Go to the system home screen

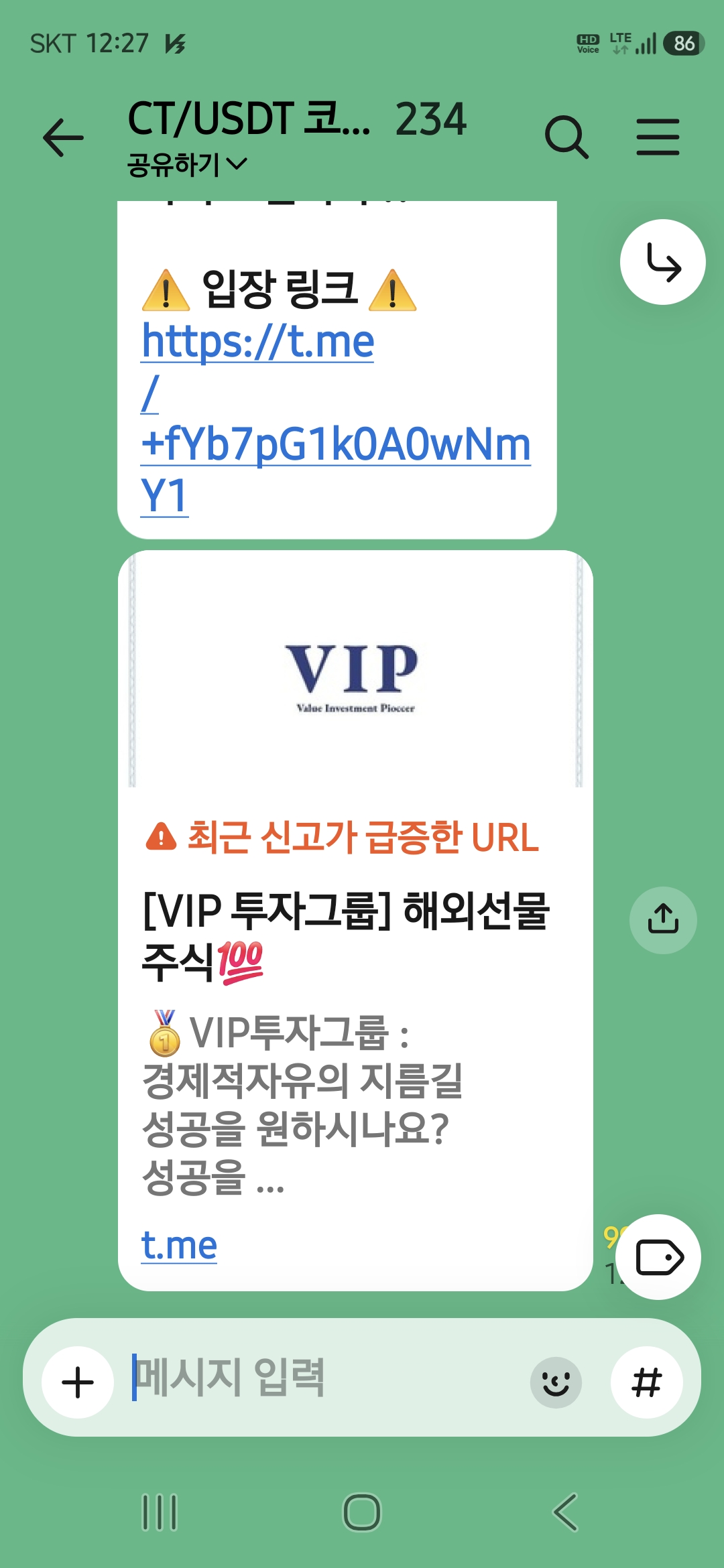point(362,1512)
